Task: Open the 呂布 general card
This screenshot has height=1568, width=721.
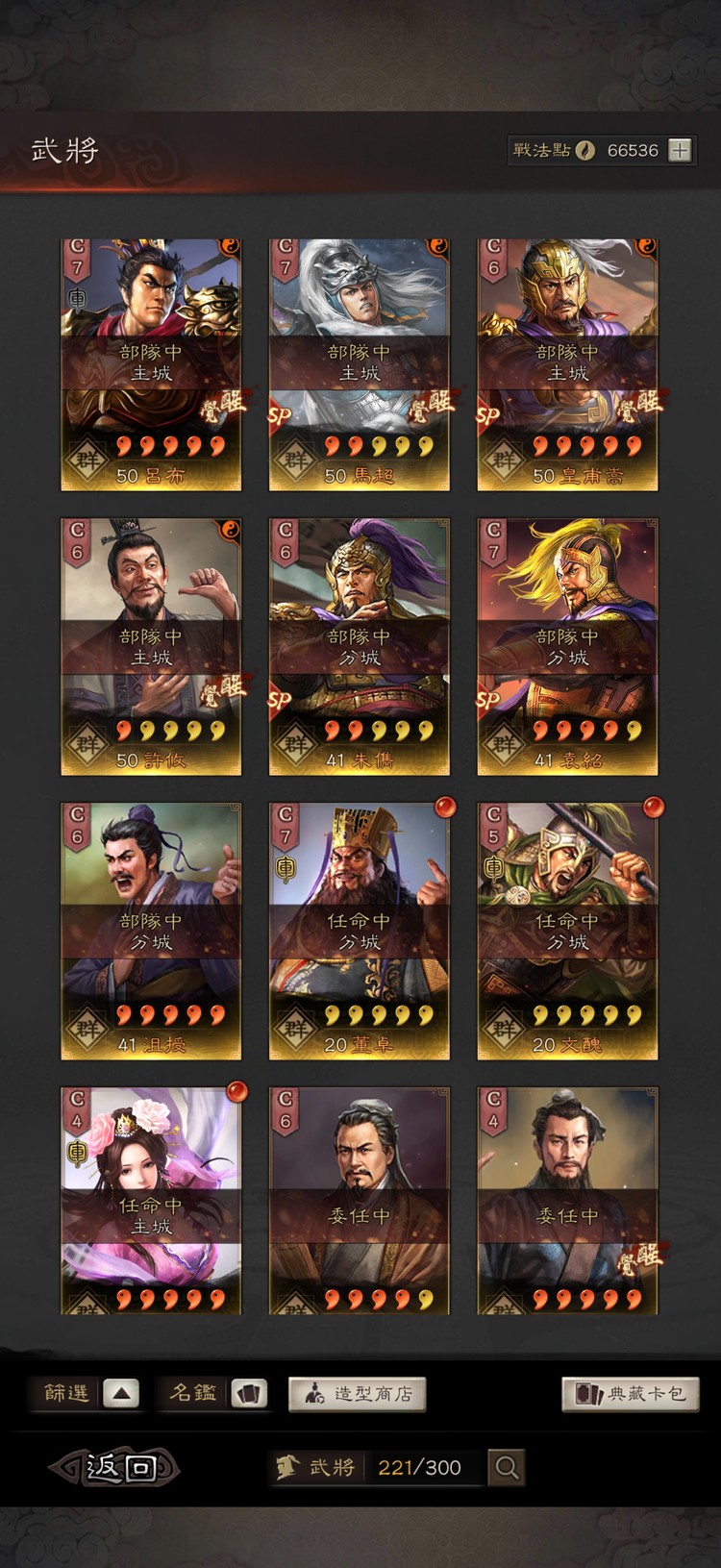Action: 151,365
